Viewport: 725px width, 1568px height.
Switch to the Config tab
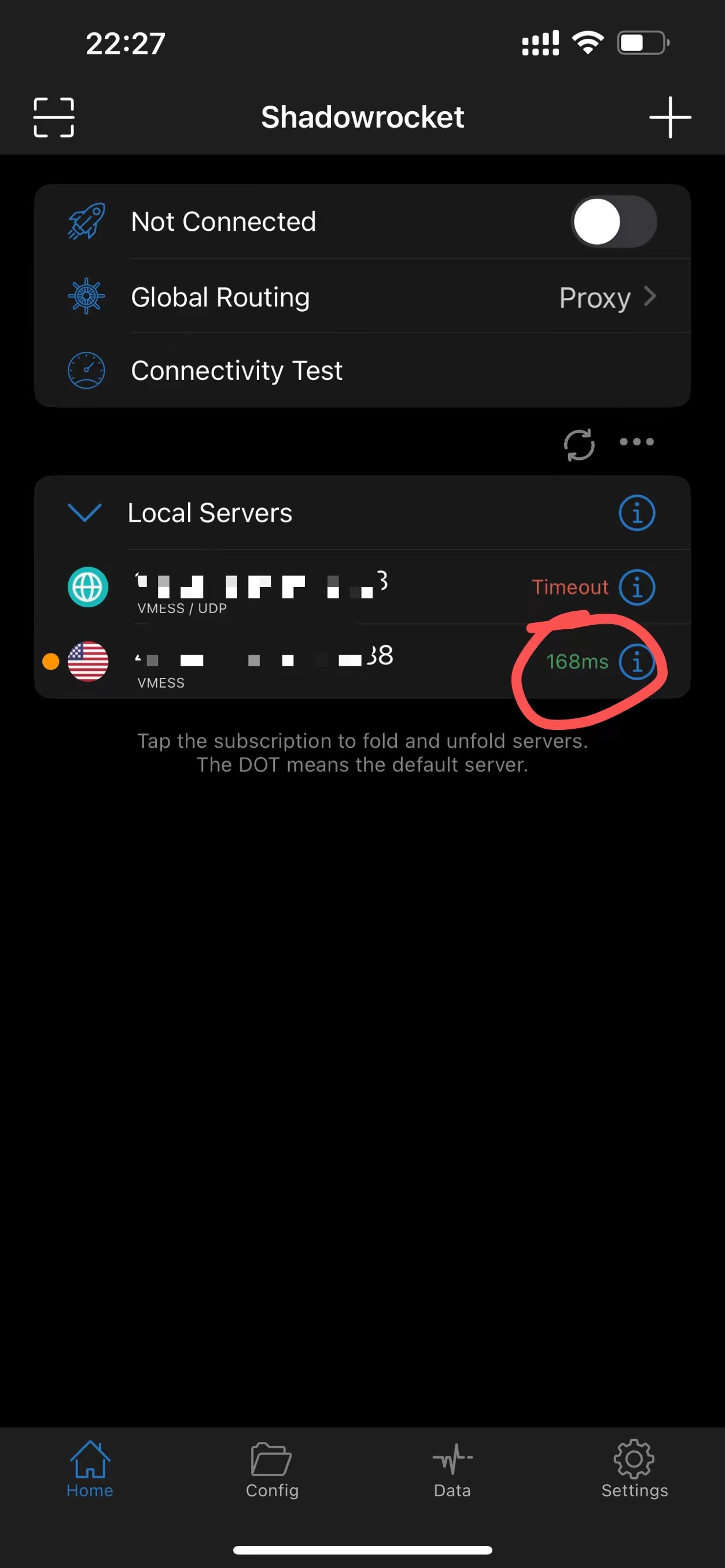(x=271, y=1470)
